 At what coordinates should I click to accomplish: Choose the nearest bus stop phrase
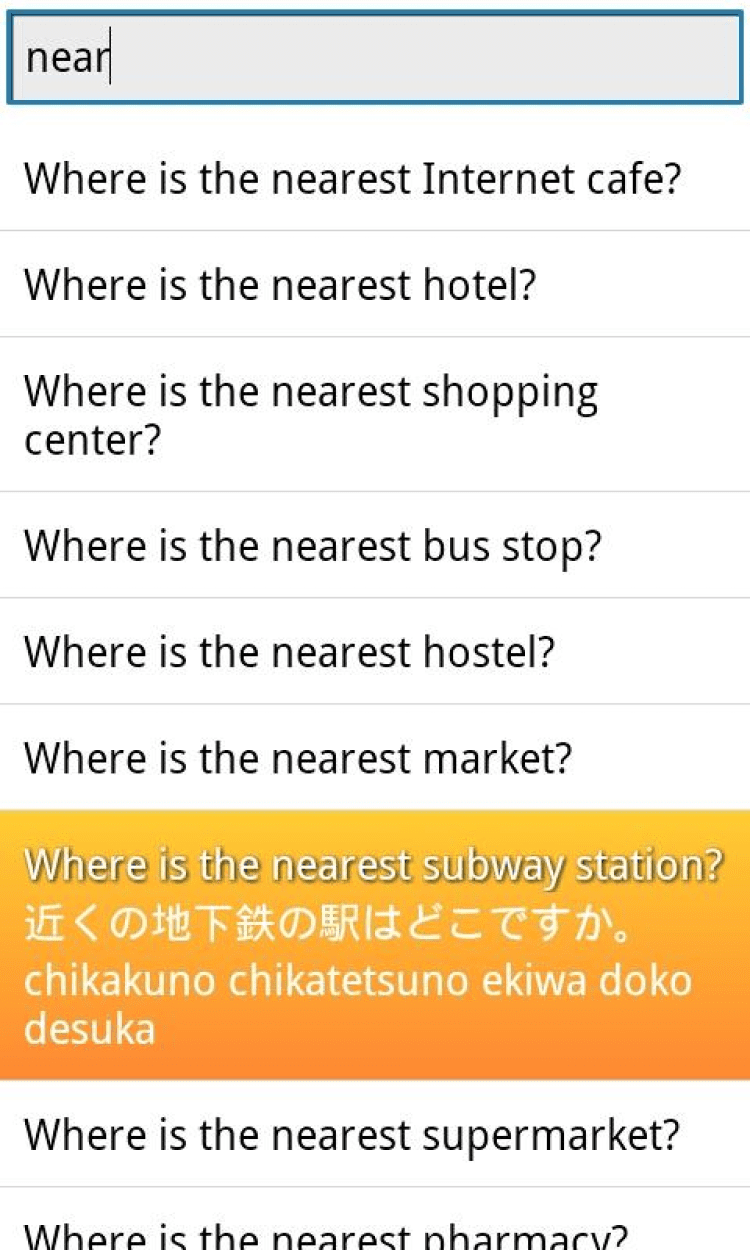tap(313, 546)
